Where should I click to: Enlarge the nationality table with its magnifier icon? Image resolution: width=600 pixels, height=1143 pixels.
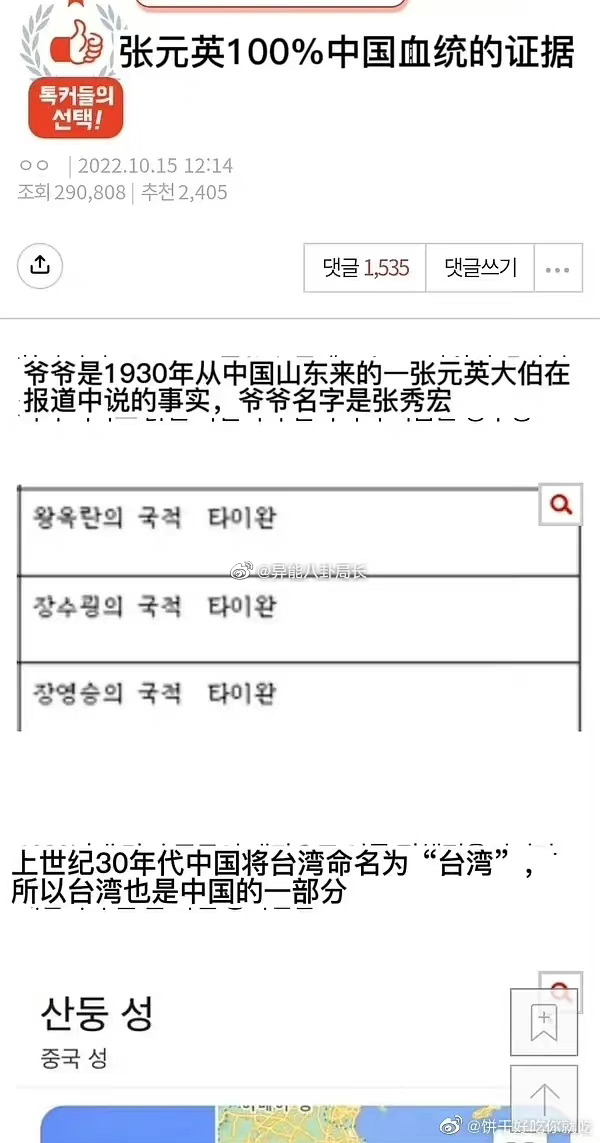tap(561, 505)
